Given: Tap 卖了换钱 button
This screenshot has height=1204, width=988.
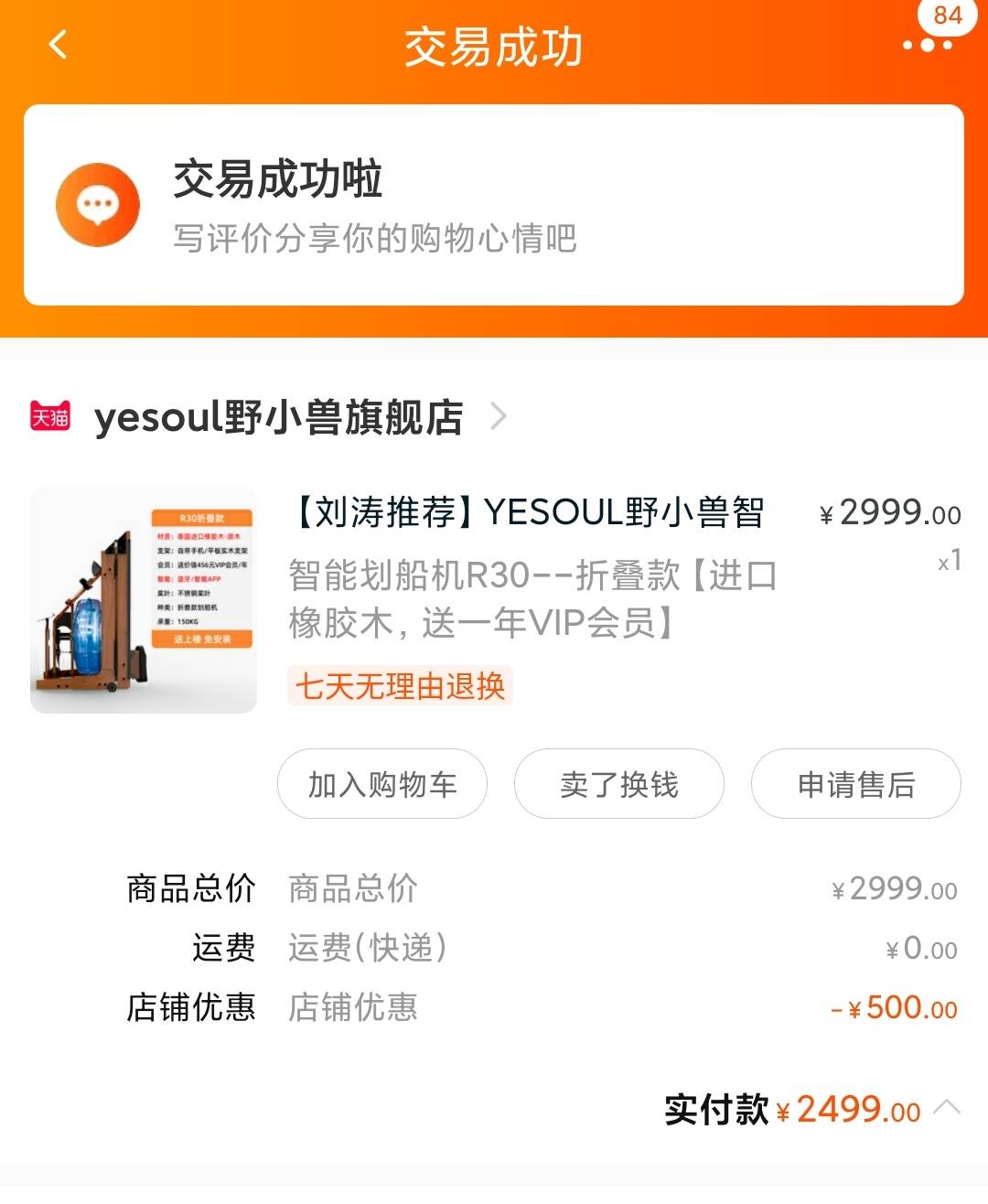Looking at the screenshot, I should [619, 784].
